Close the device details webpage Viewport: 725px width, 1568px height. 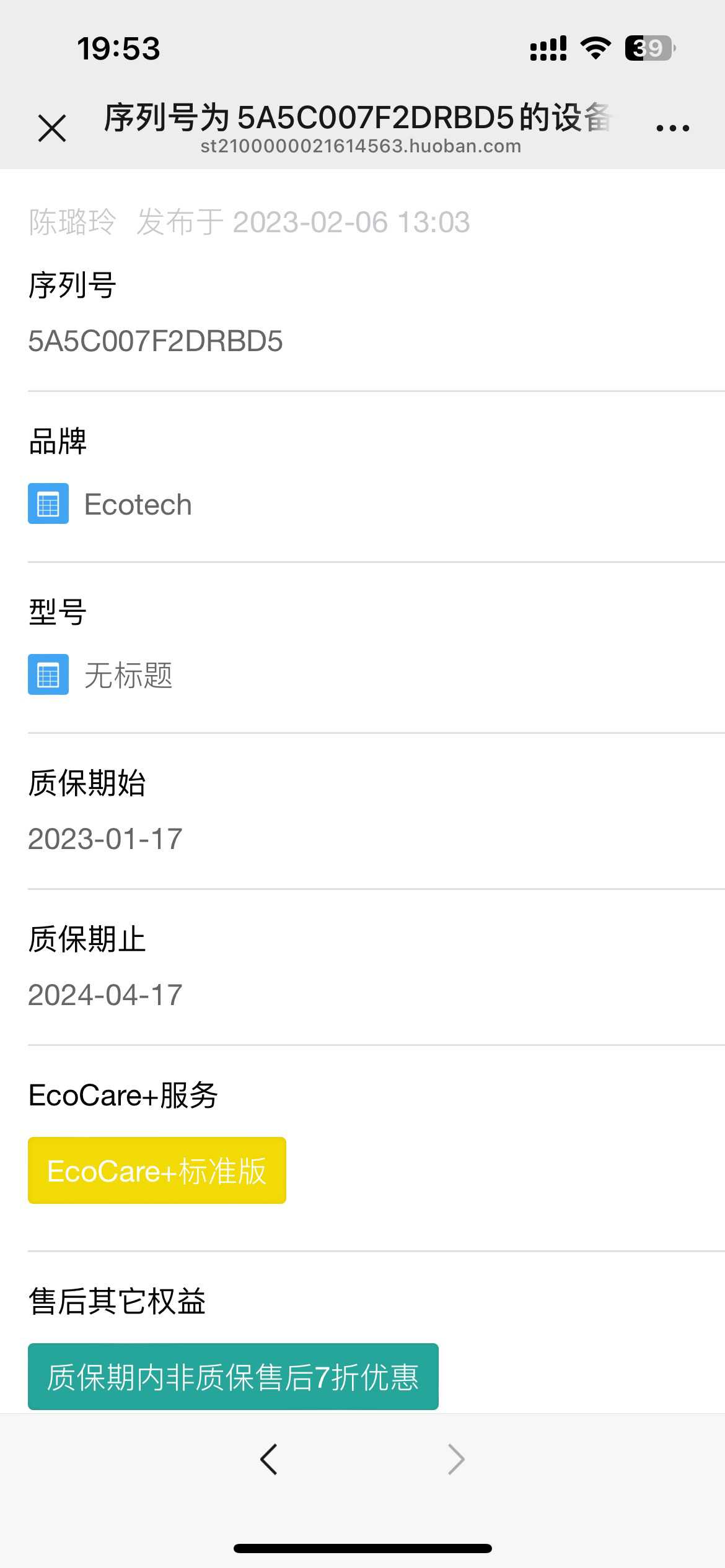(52, 128)
